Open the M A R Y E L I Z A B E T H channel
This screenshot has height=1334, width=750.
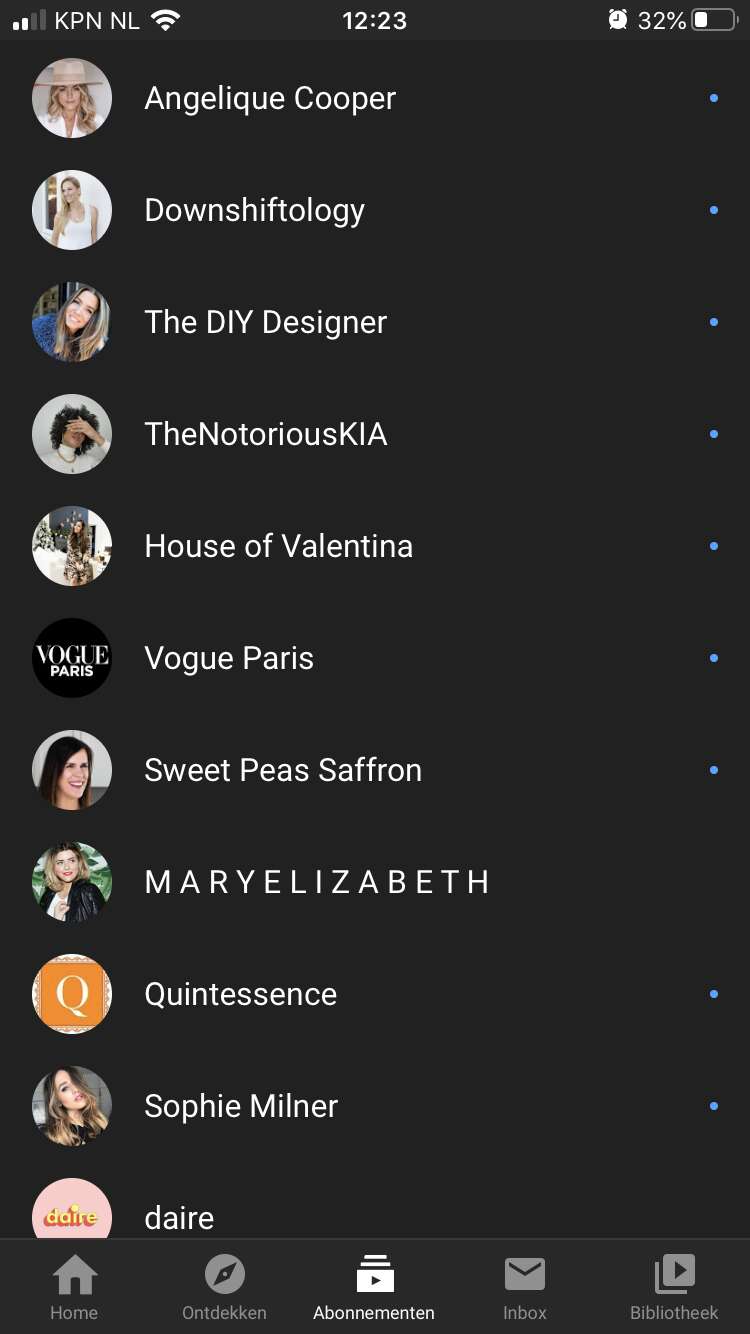(375, 882)
